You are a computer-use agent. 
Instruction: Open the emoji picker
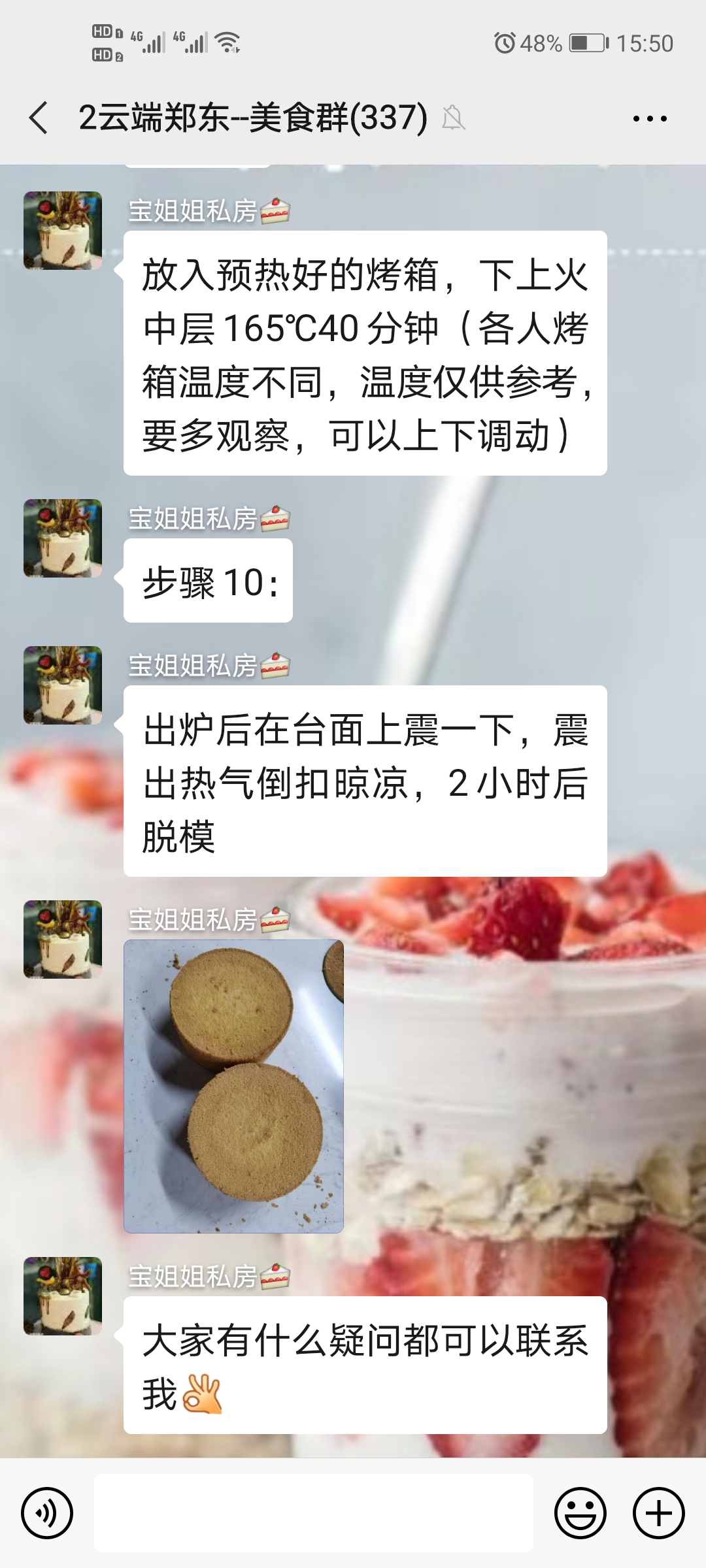(580, 1513)
